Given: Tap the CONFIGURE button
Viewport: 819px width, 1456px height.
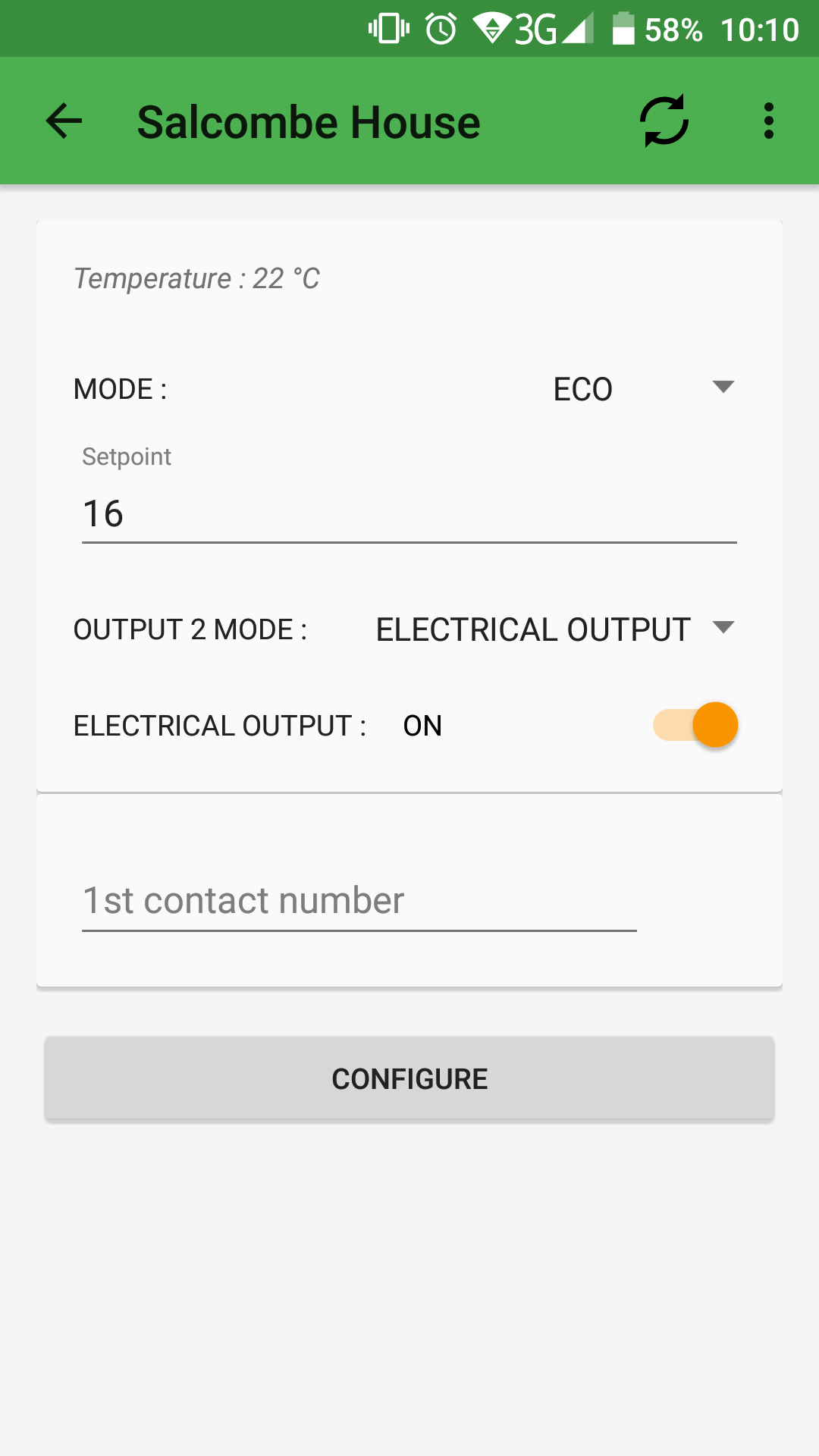Looking at the screenshot, I should click(409, 1078).
